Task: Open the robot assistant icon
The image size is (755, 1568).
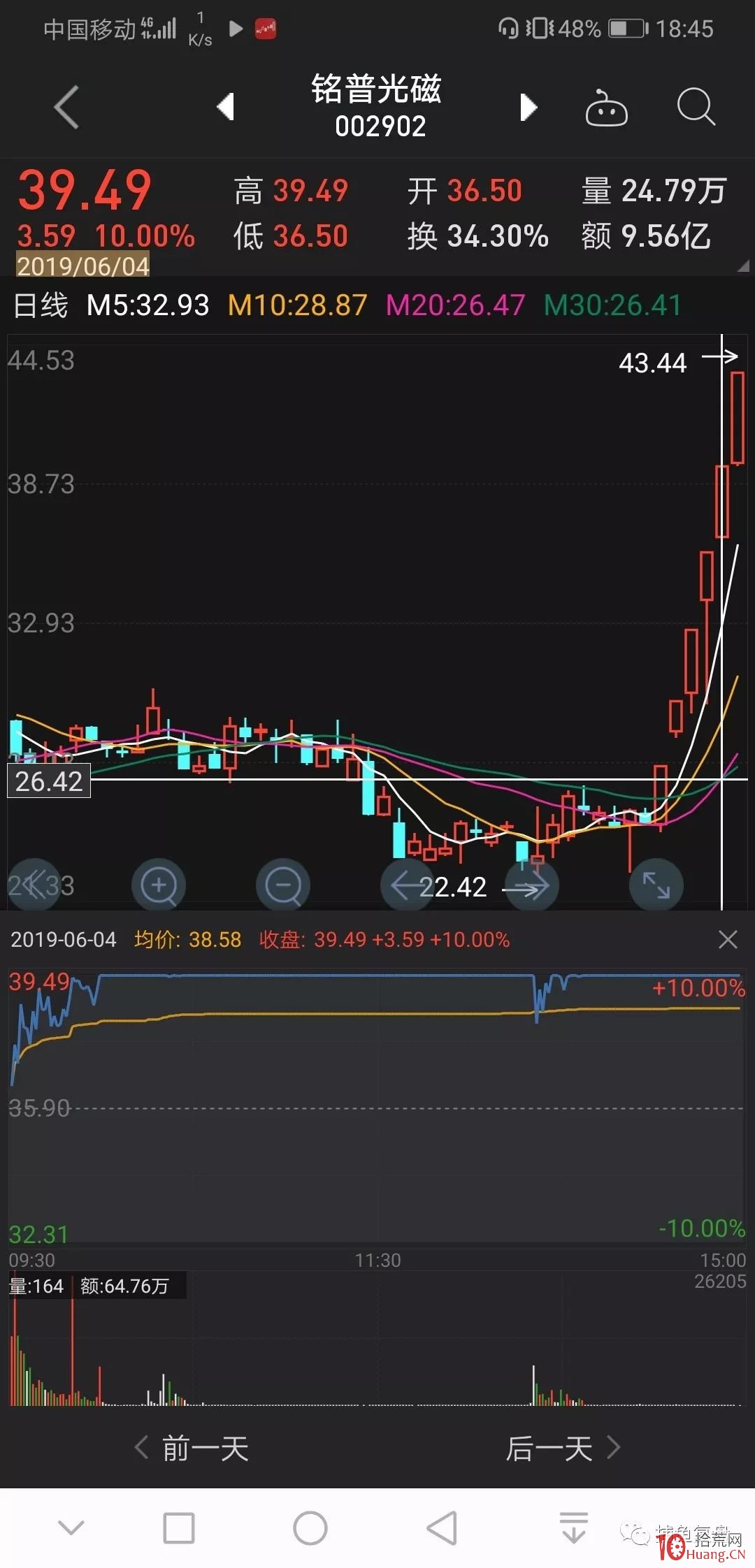Action: [606, 108]
